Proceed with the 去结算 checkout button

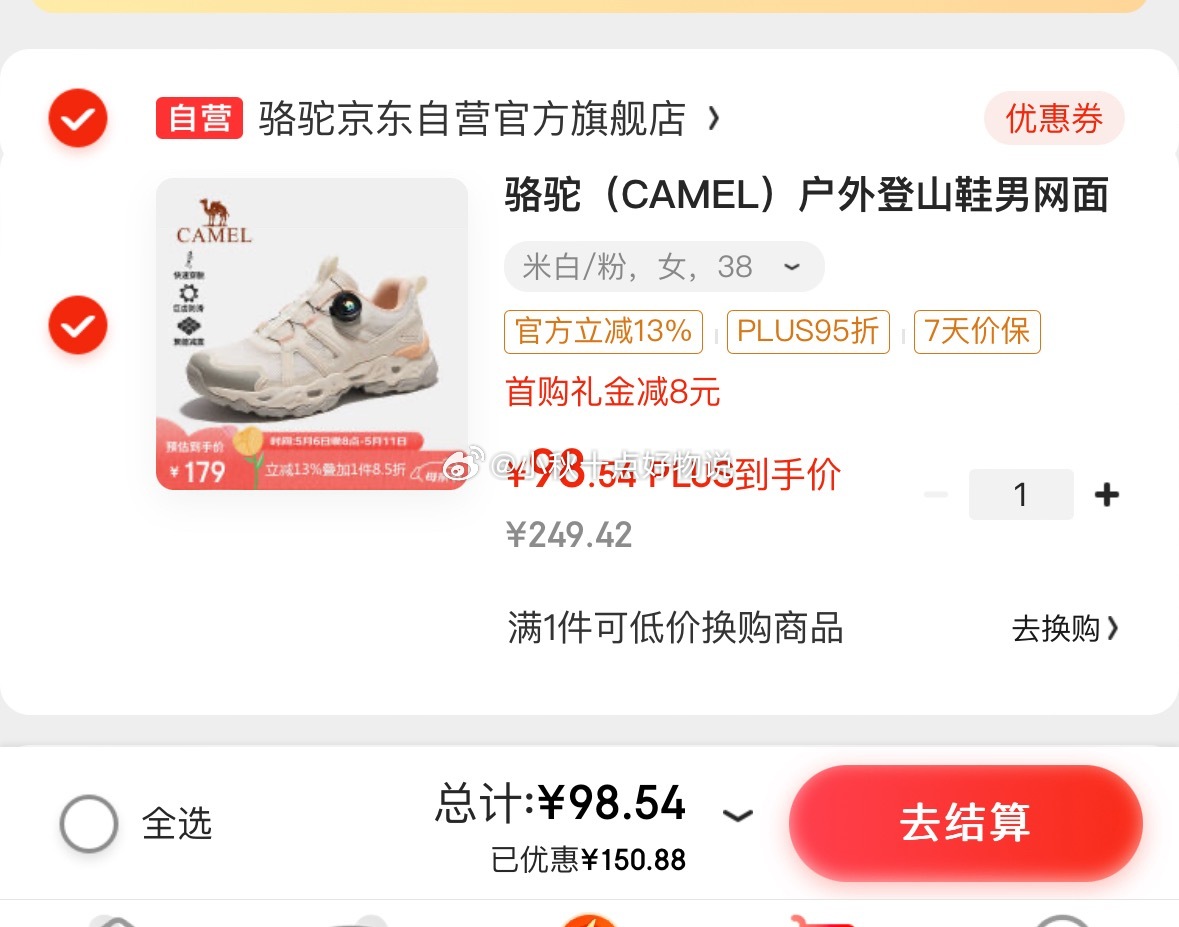point(965,822)
